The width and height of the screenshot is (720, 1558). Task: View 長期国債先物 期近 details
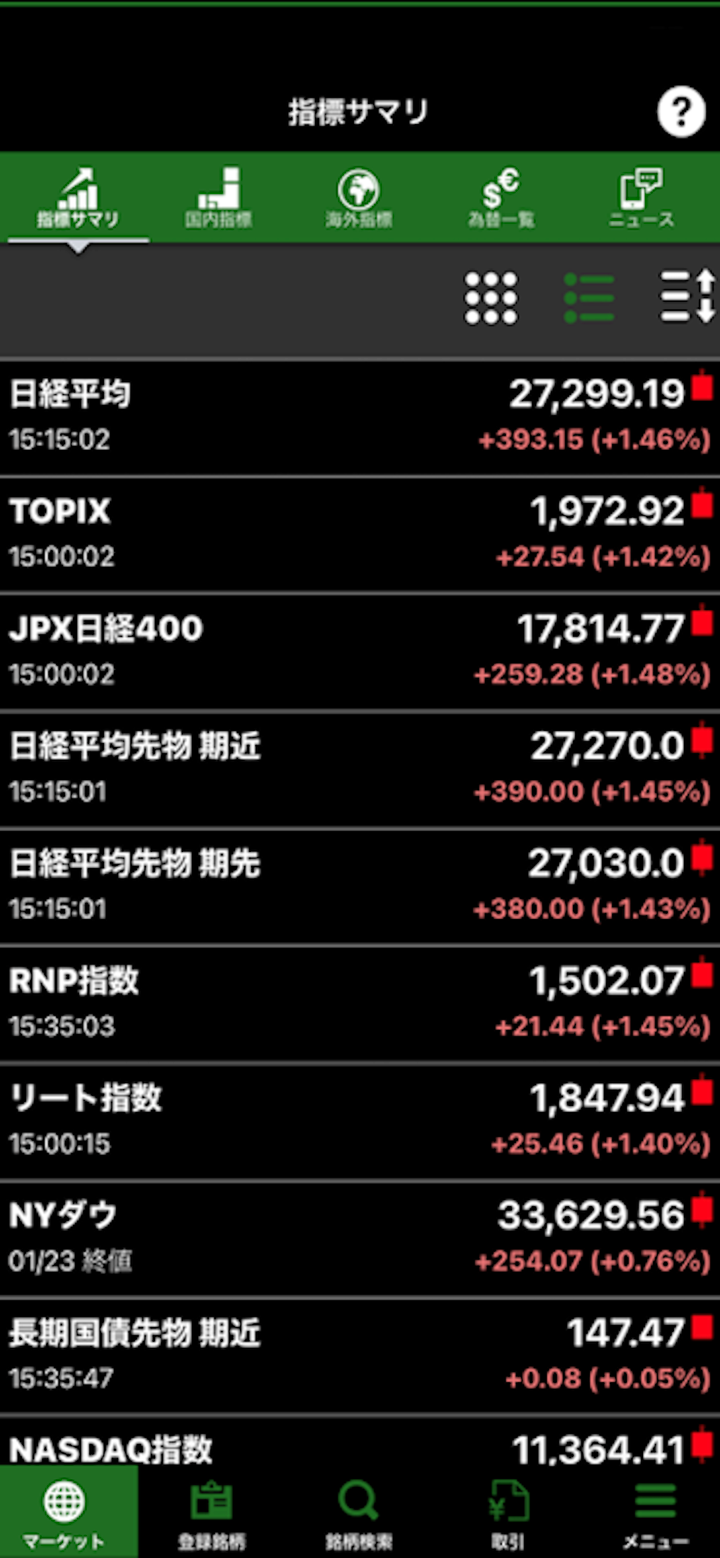(x=360, y=1355)
